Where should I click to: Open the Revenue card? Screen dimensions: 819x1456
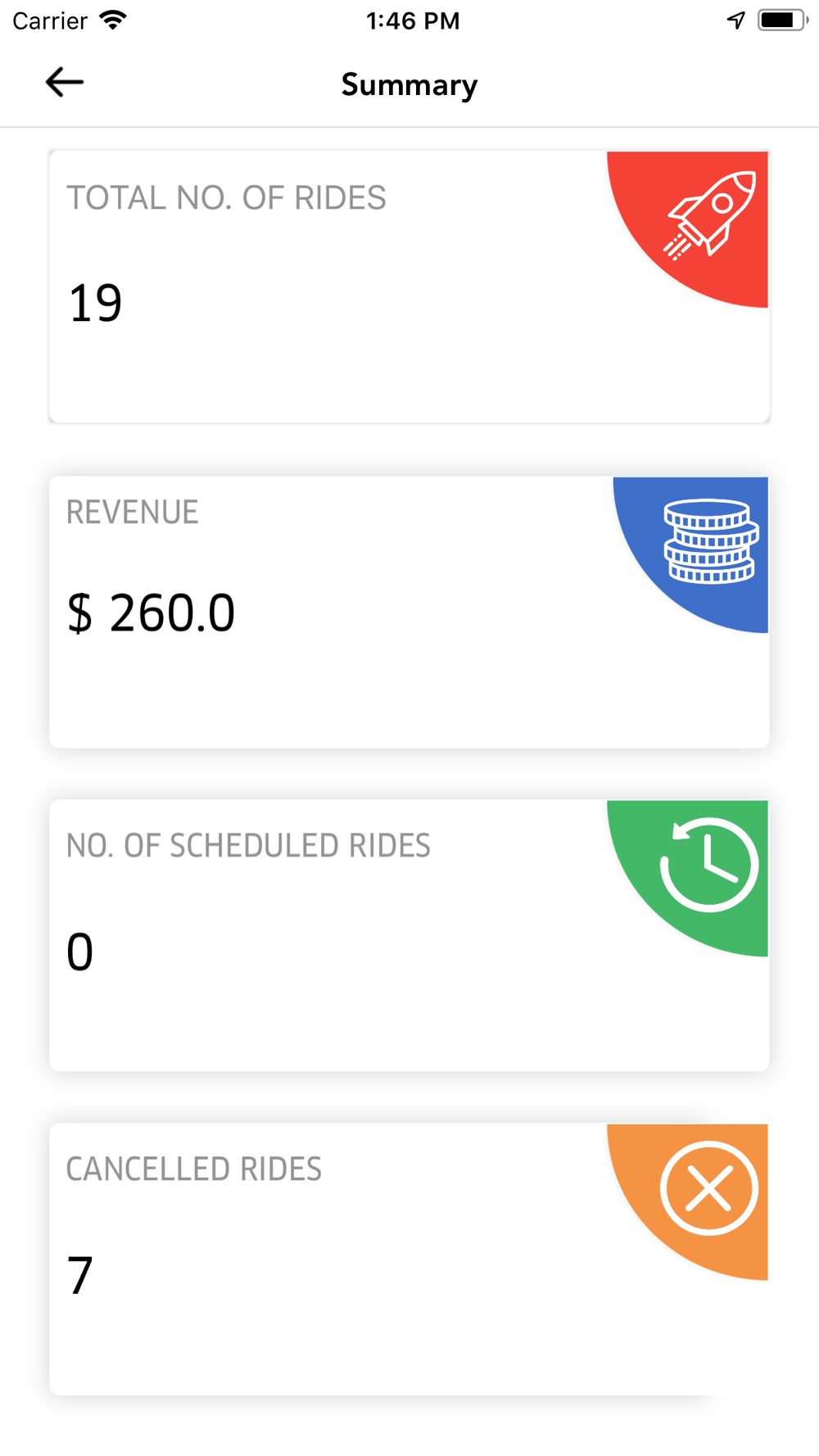click(409, 612)
